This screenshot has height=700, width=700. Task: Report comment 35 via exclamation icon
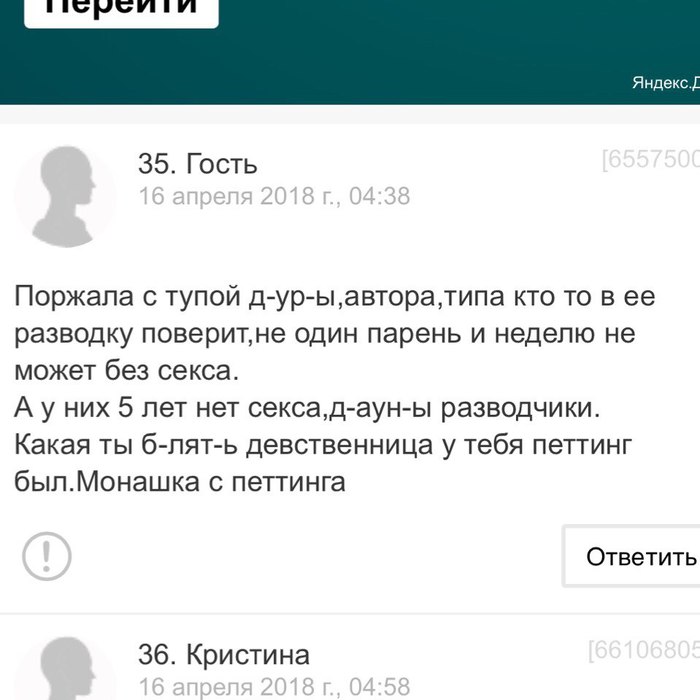46,553
